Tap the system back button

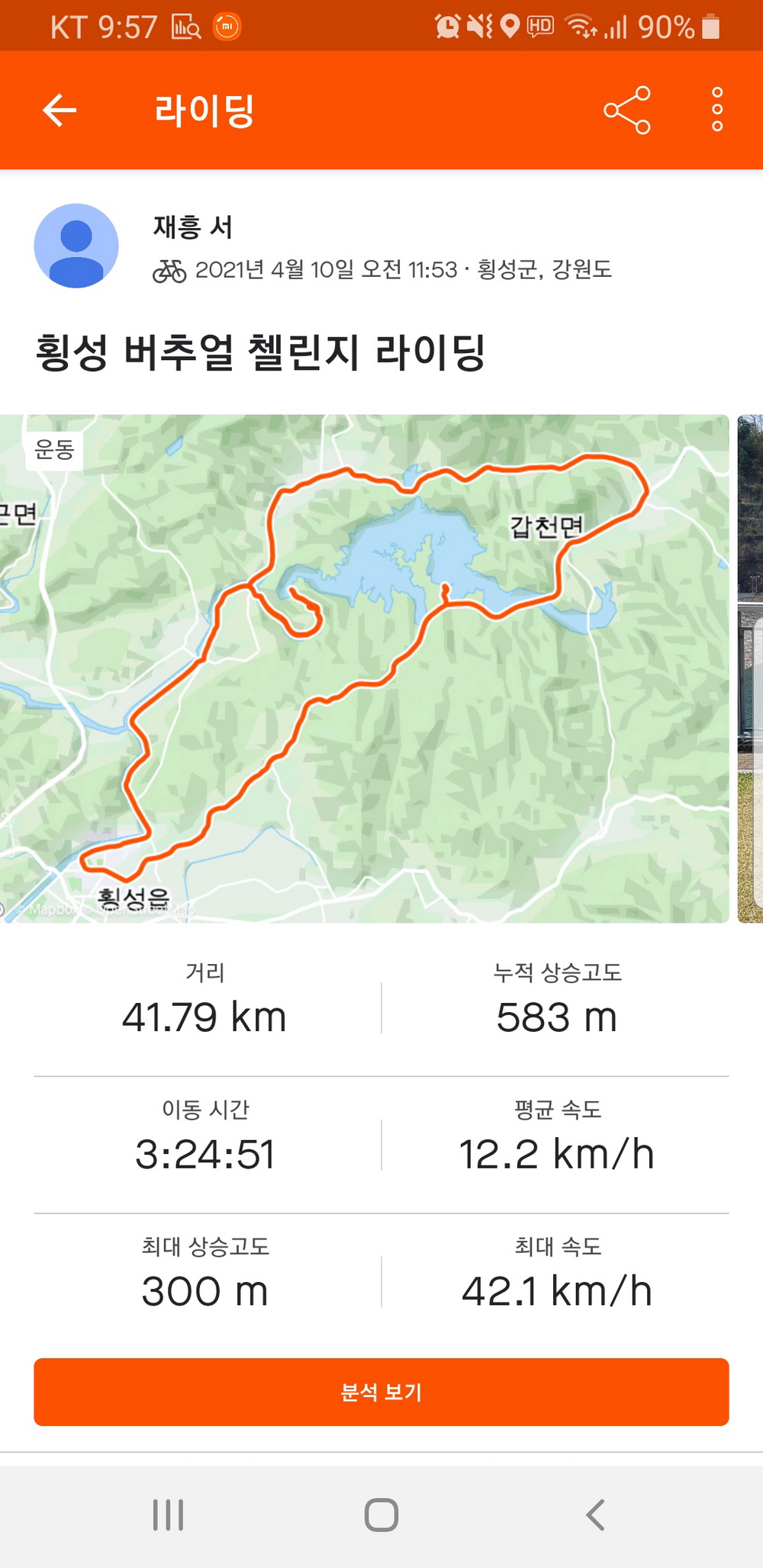tap(595, 1515)
